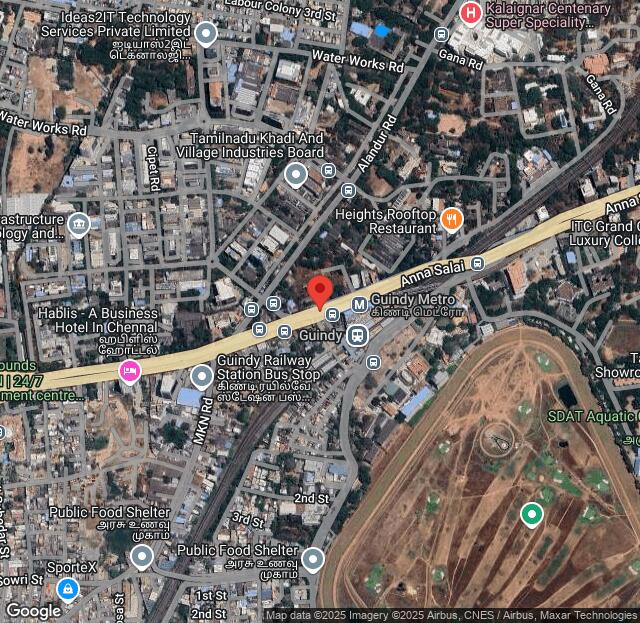Viewport: 640px width, 623px height.
Task: Open Tamilnadu Khadi And Village Industries Board pin
Action: pos(295,176)
